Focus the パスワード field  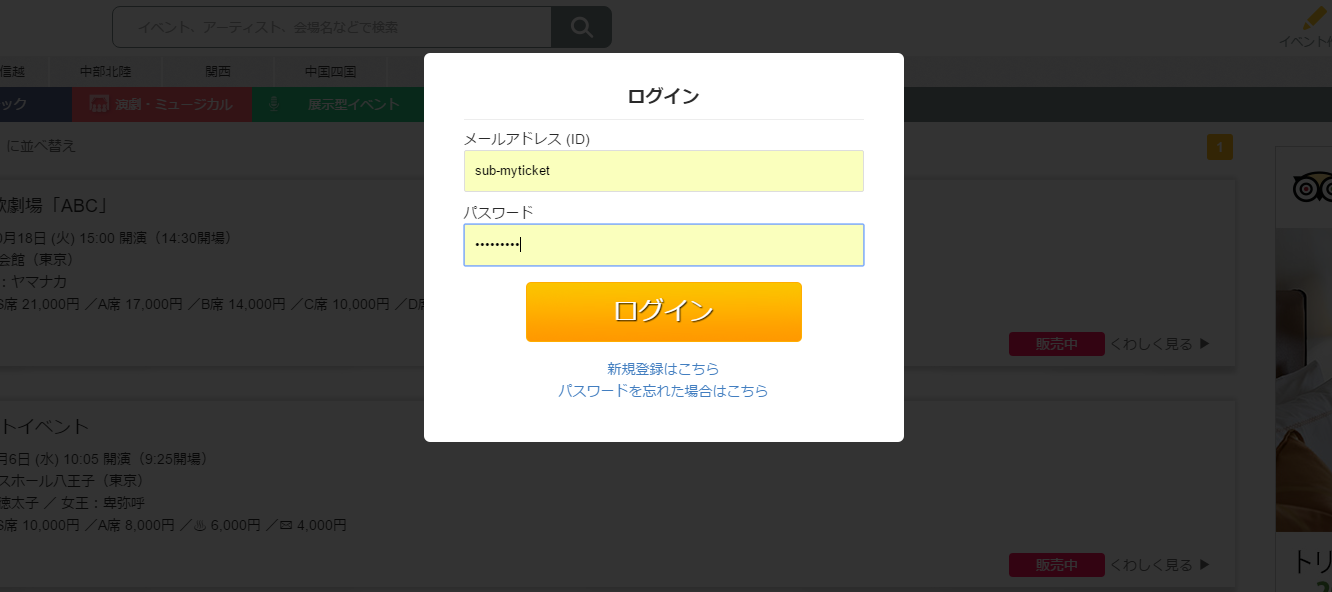click(663, 245)
